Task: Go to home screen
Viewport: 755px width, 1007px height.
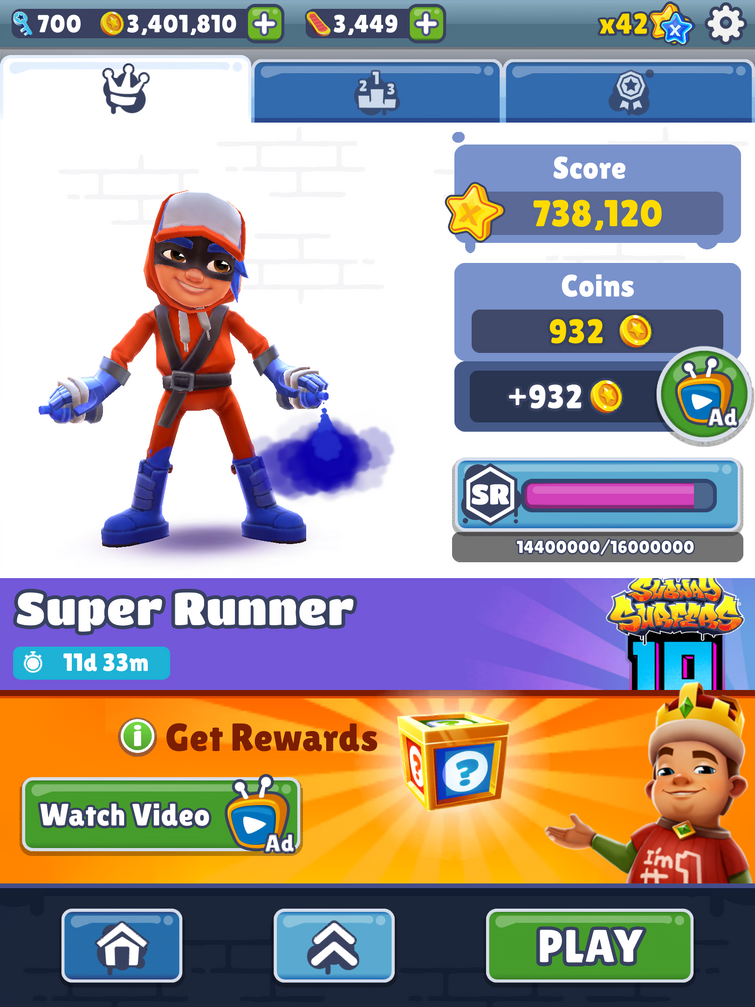Action: (122, 945)
